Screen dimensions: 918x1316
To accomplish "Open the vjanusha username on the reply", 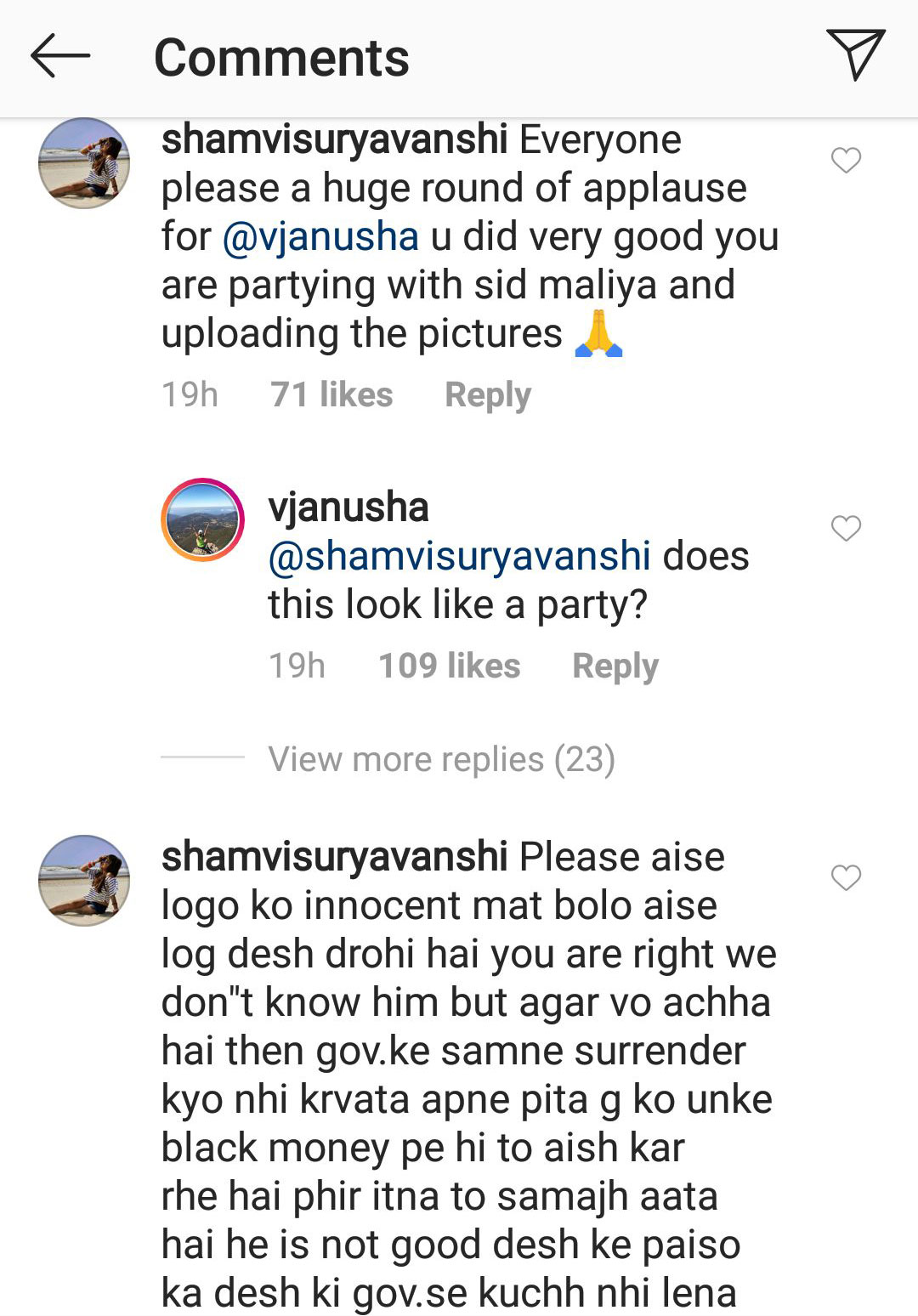I will click(x=348, y=508).
